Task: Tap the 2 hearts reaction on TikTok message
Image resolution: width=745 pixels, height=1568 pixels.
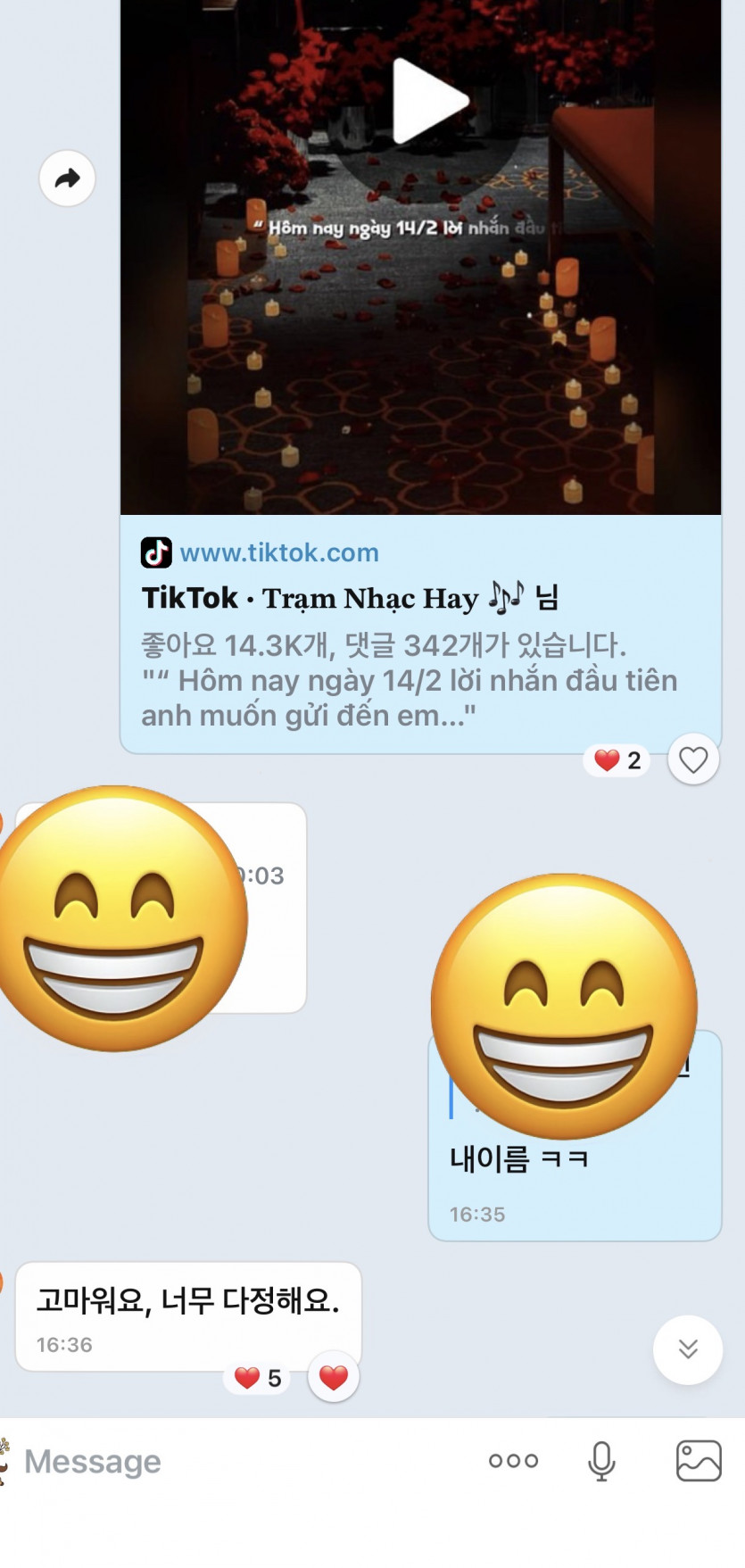Action: pyautogui.click(x=617, y=760)
